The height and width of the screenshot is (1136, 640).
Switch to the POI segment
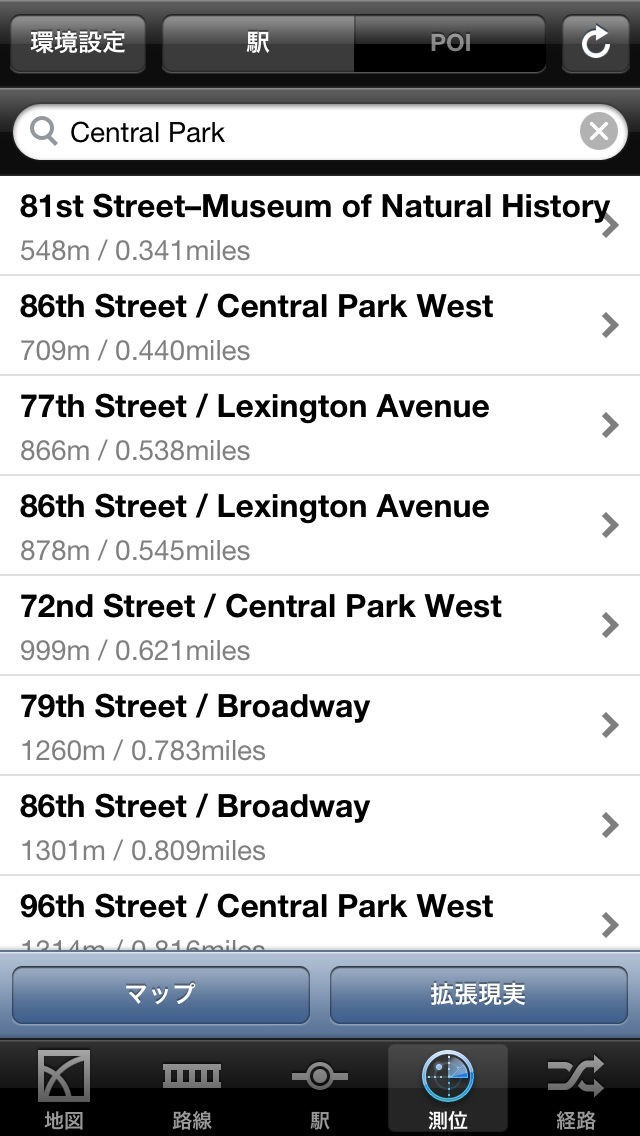[x=450, y=43]
